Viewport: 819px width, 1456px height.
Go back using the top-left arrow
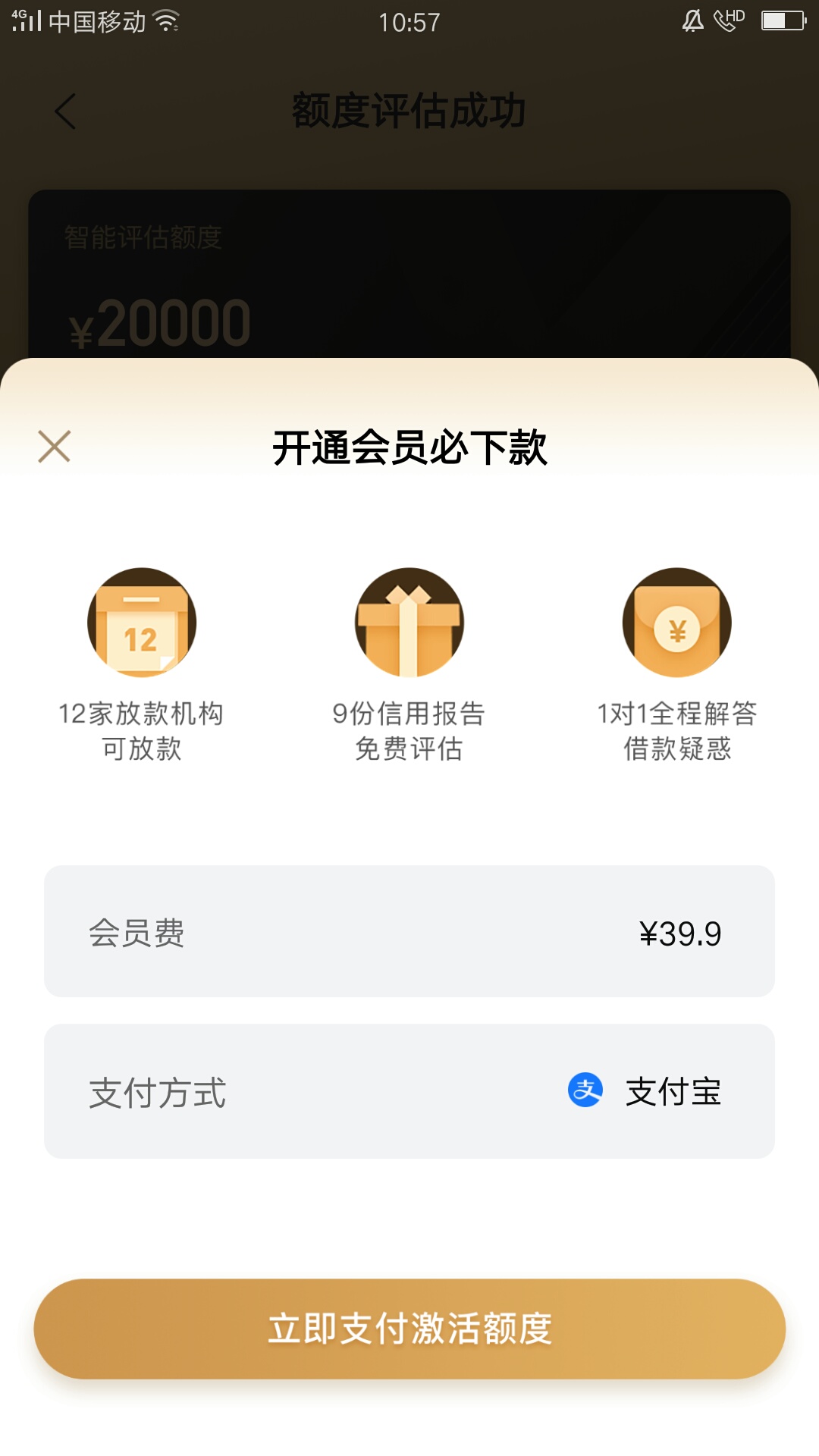[66, 111]
